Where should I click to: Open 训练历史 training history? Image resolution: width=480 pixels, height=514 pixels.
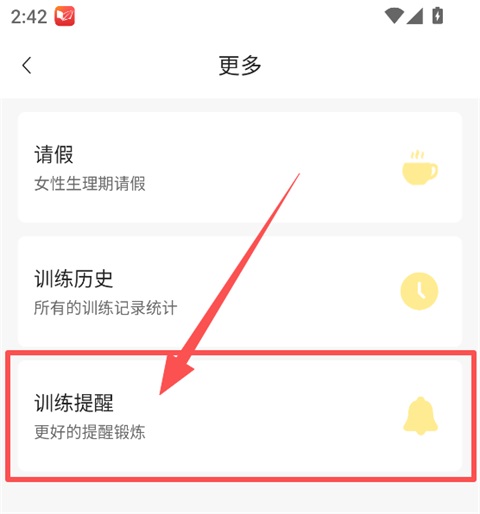[x=240, y=292]
